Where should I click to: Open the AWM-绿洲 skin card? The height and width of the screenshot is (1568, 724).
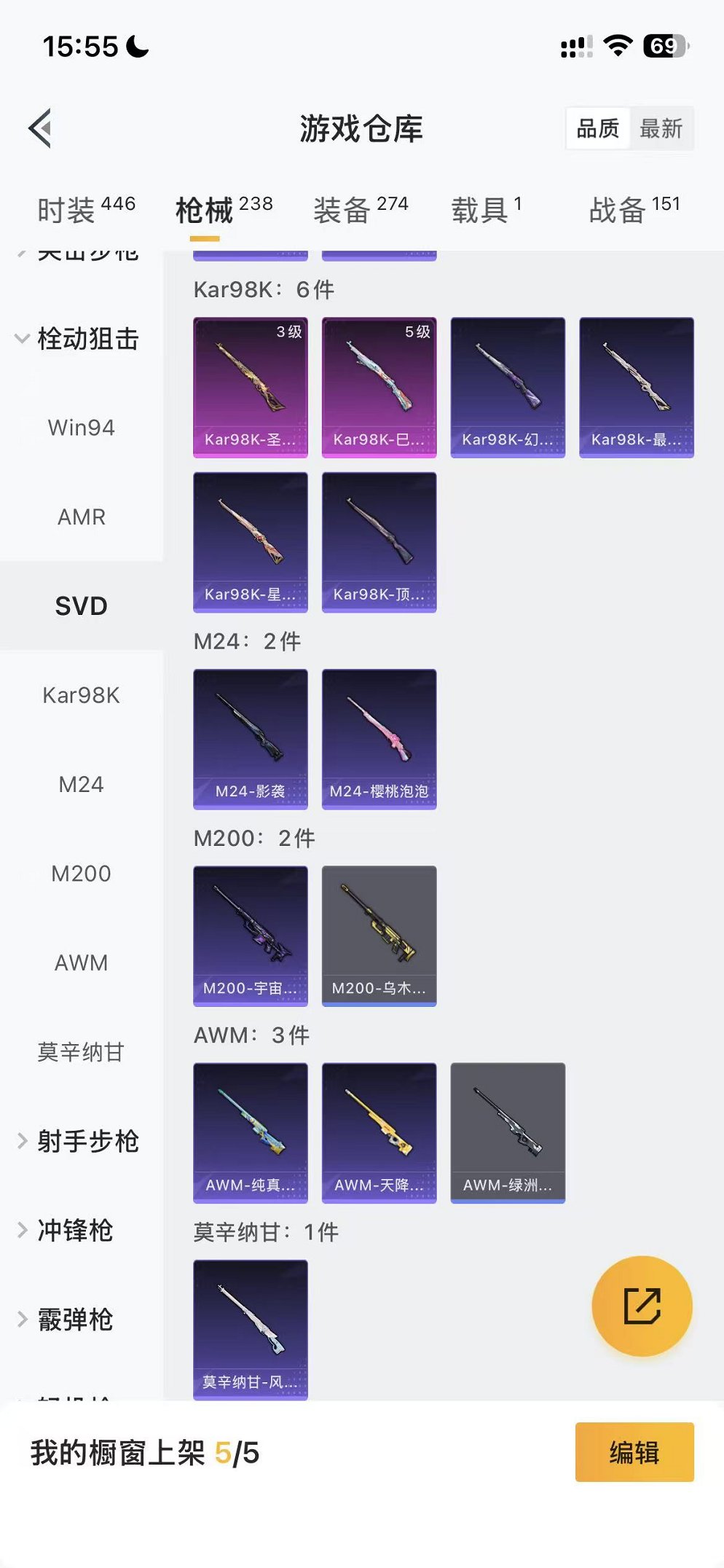pyautogui.click(x=508, y=1131)
